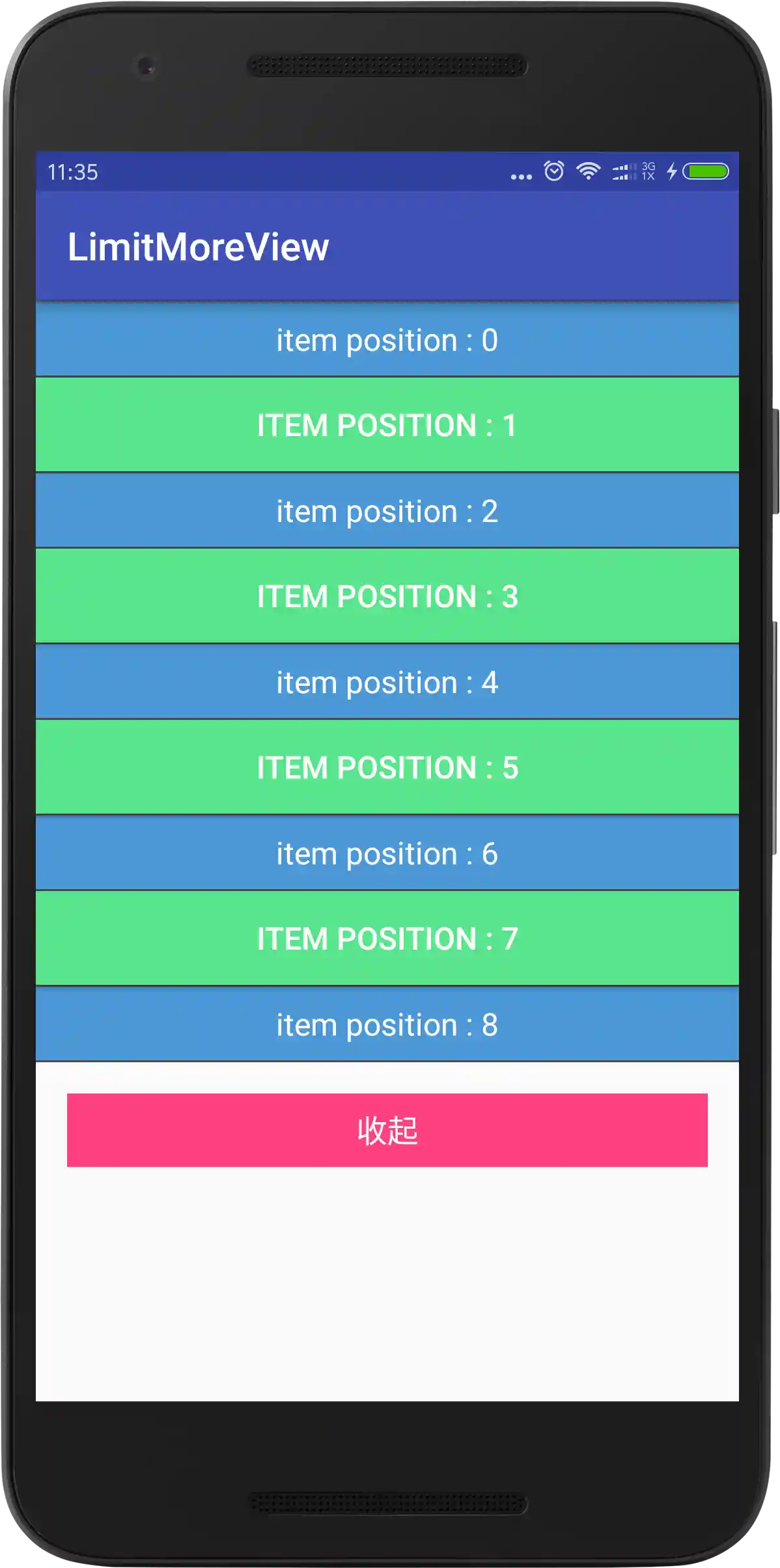Collapse the list with the 收起 button

coord(387,1130)
